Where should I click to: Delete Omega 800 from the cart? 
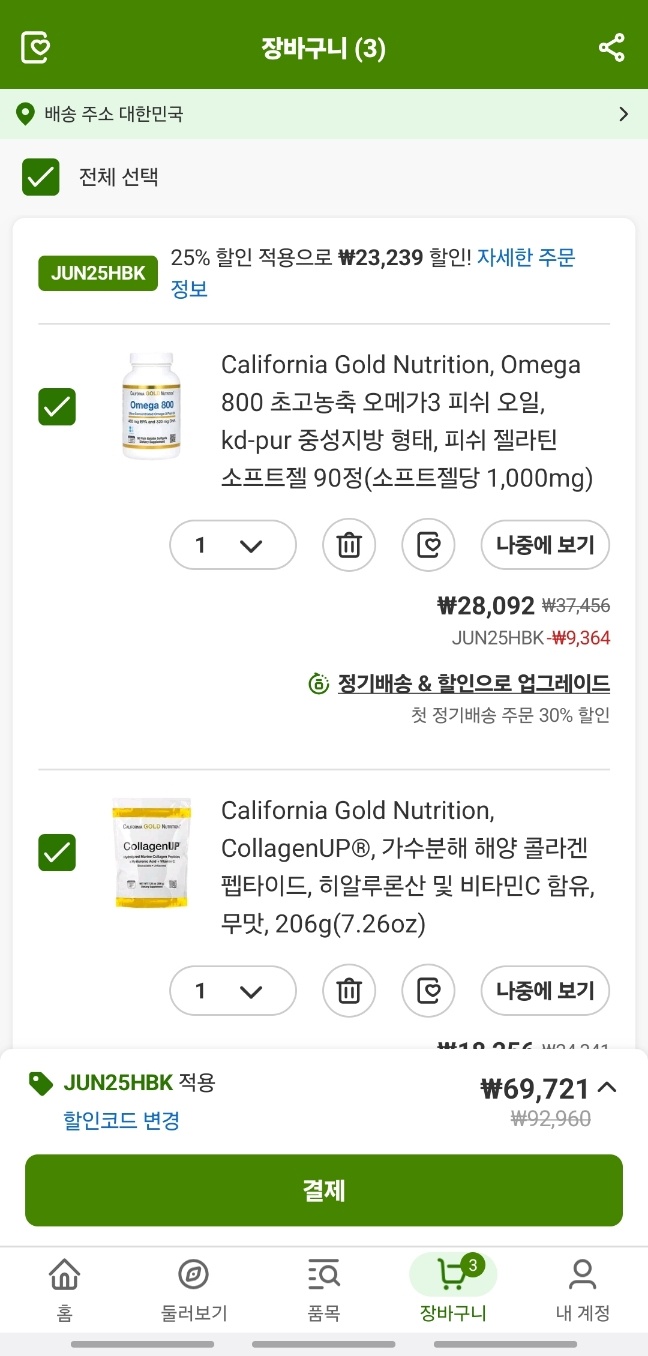click(348, 545)
